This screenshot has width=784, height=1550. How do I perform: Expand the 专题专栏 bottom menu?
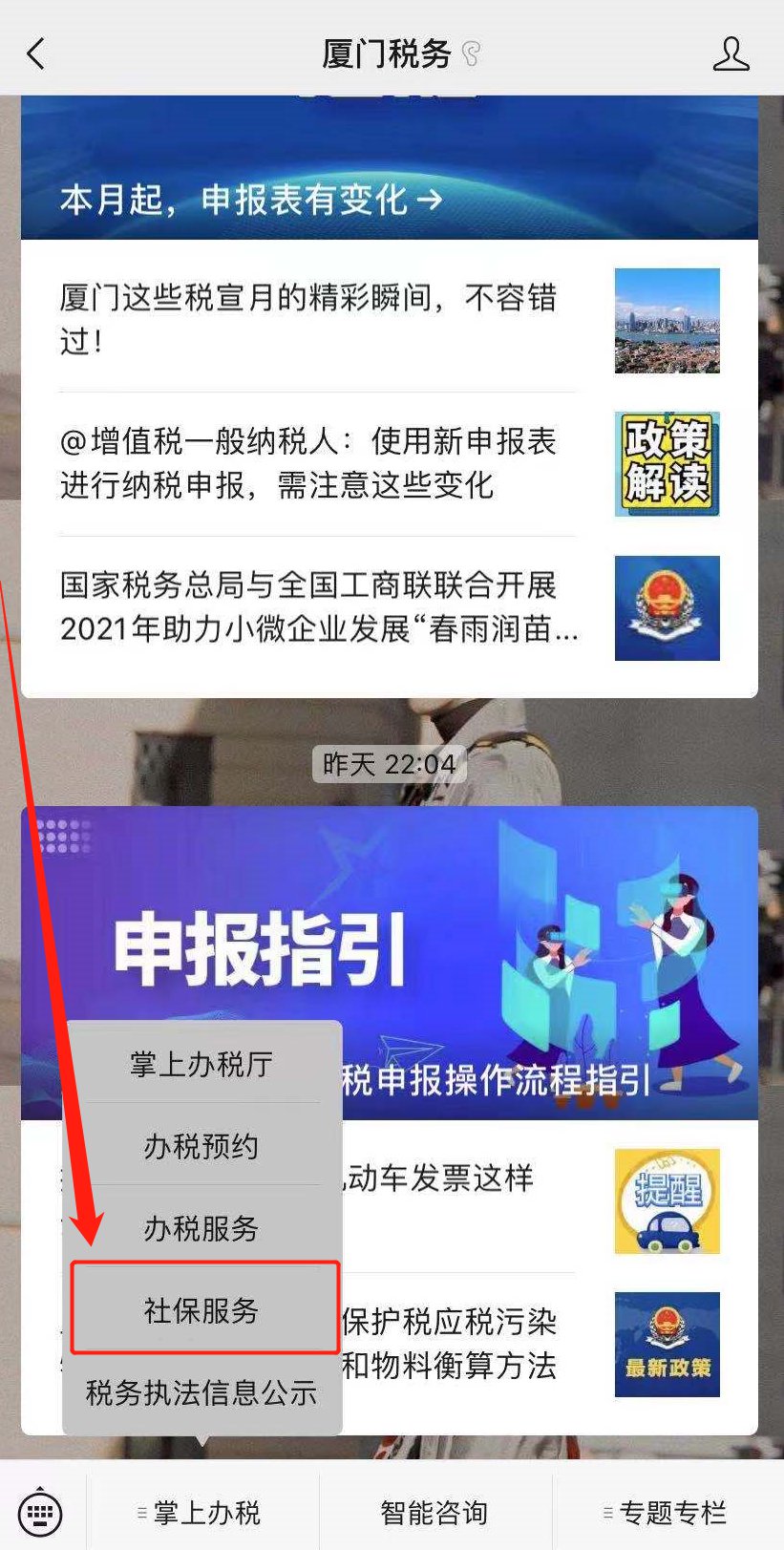[x=668, y=1513]
